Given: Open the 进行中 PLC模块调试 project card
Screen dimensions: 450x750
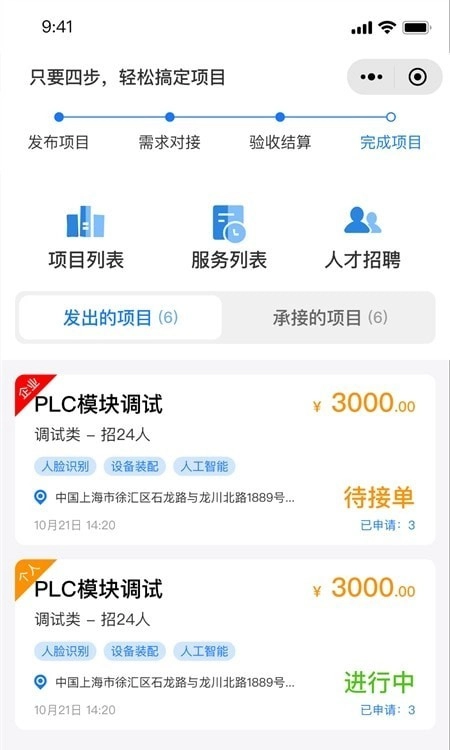Looking at the screenshot, I should coord(225,644).
